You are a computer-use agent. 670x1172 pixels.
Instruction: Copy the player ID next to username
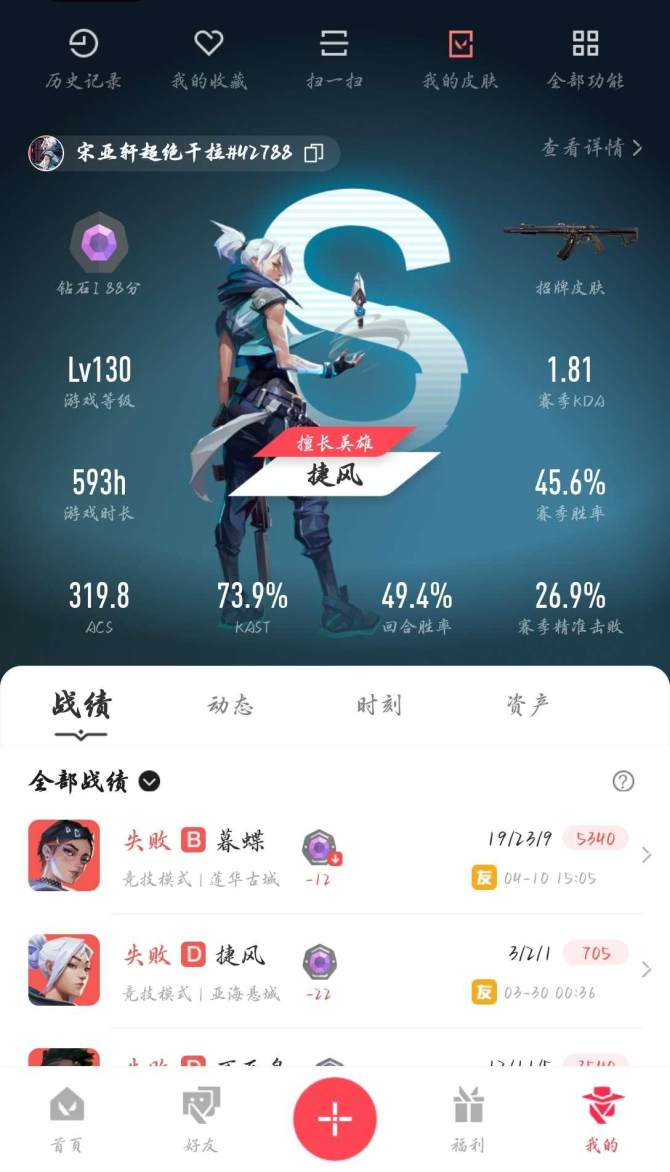(x=314, y=153)
